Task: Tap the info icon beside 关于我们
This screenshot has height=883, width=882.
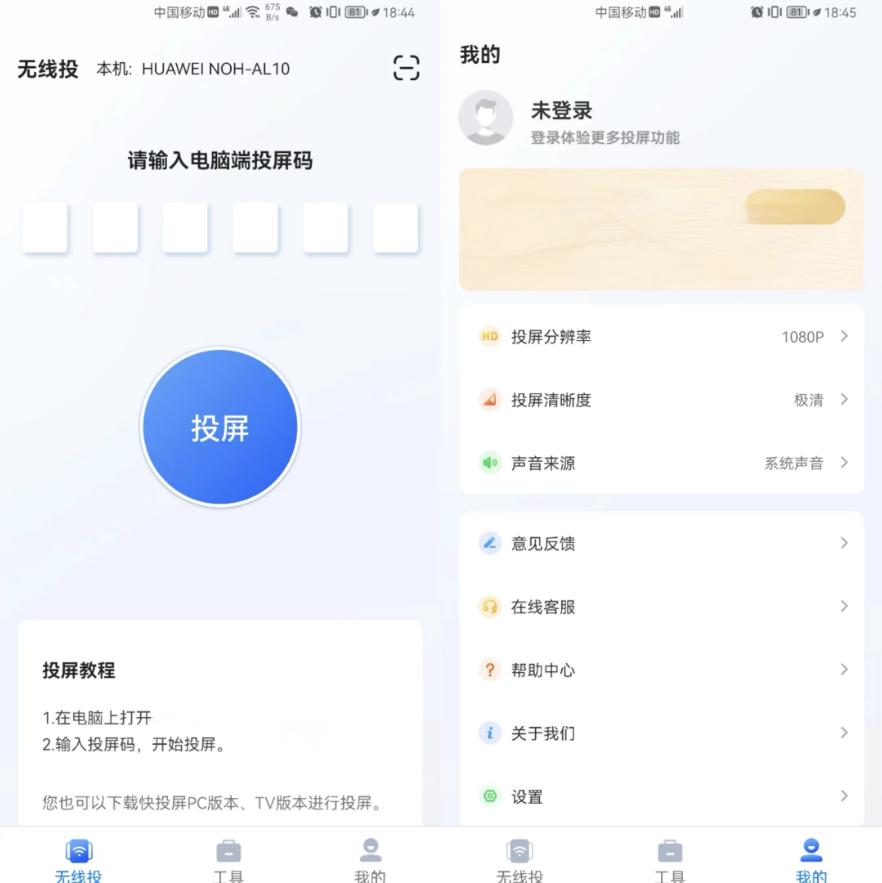Action: tap(490, 733)
